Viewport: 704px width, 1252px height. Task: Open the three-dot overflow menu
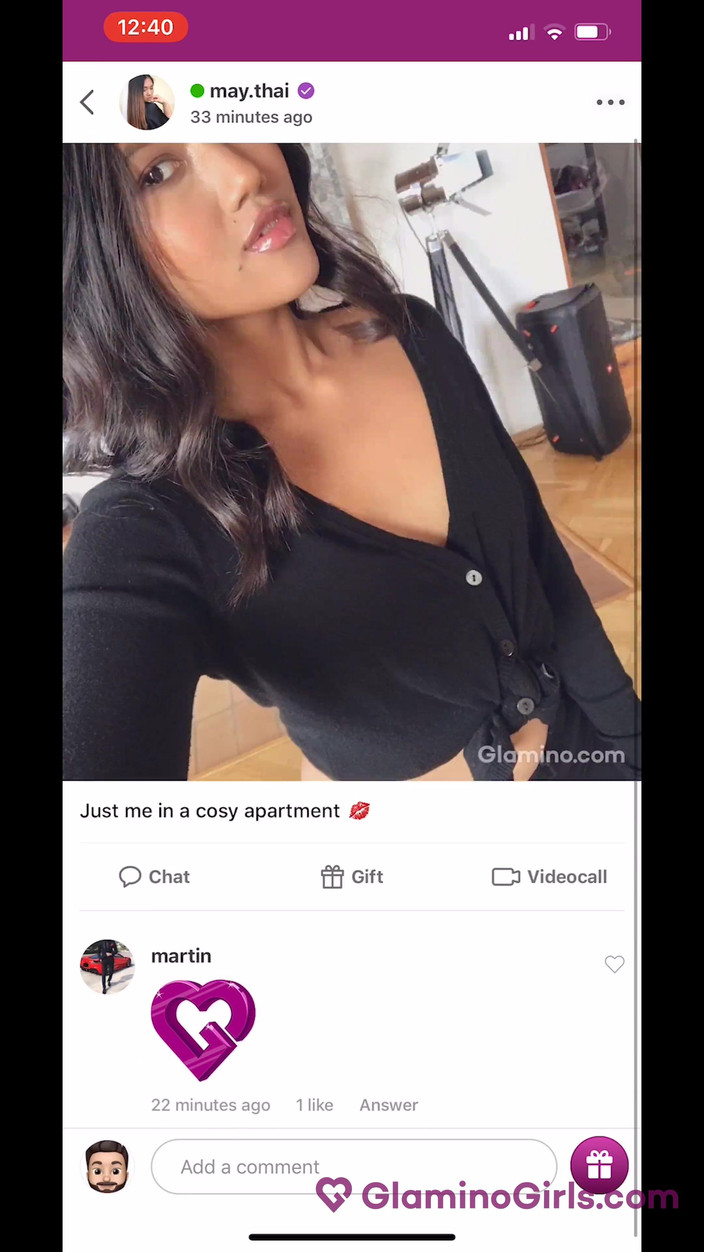point(610,102)
